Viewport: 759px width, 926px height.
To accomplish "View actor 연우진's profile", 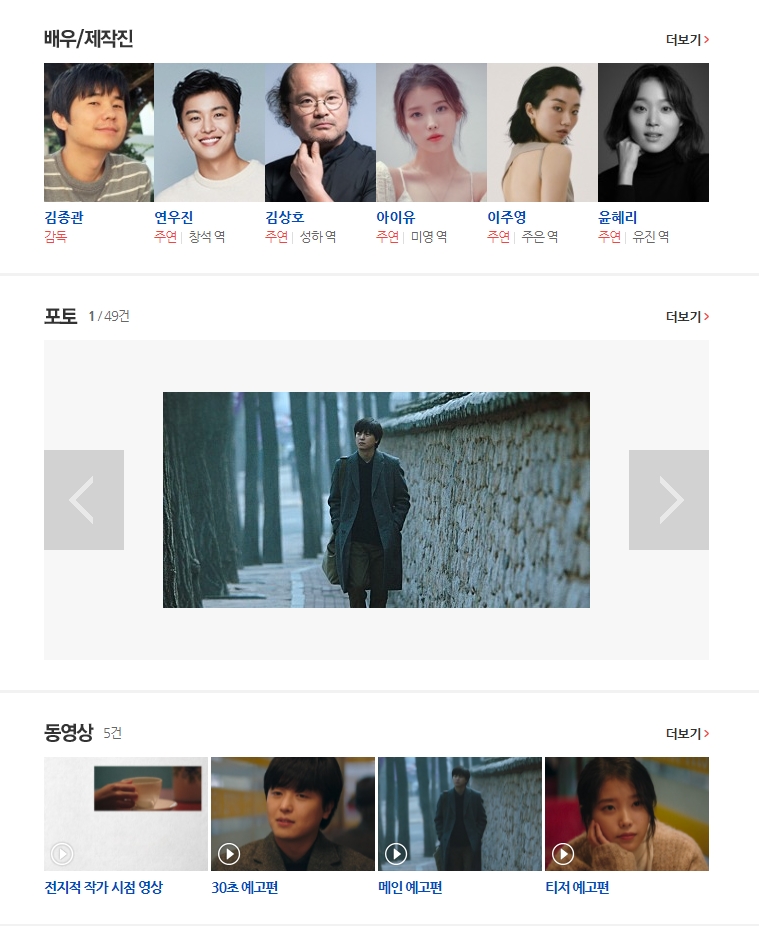I will click(x=209, y=133).
